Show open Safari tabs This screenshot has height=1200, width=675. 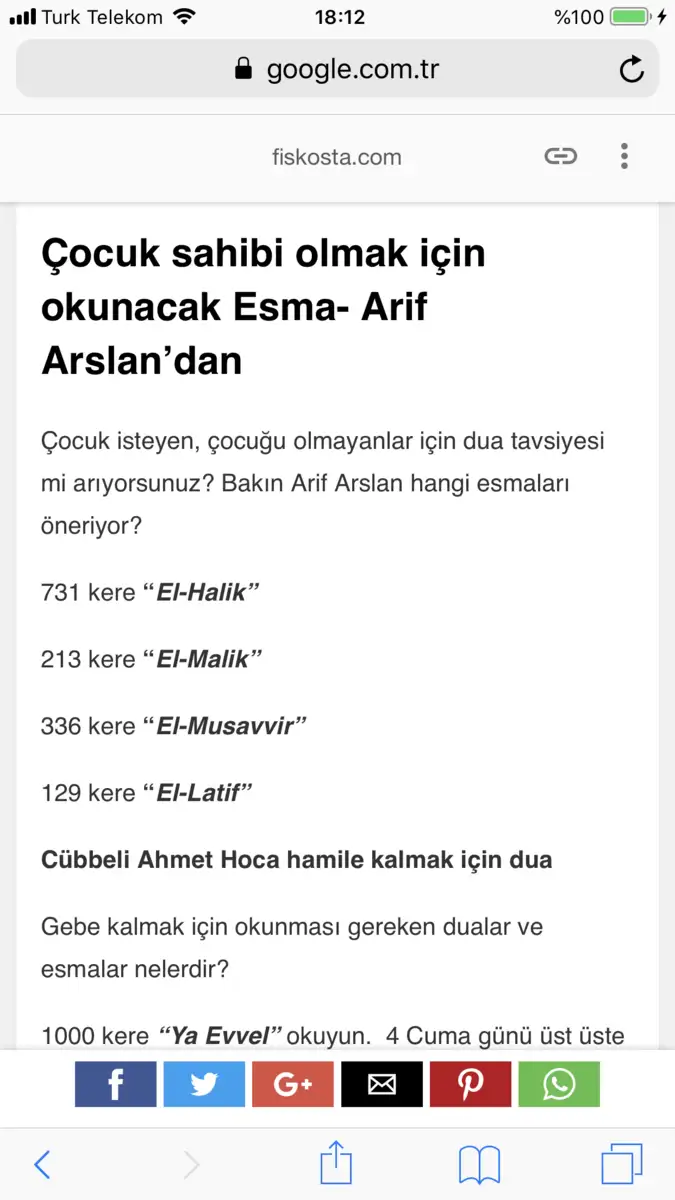tap(622, 1165)
